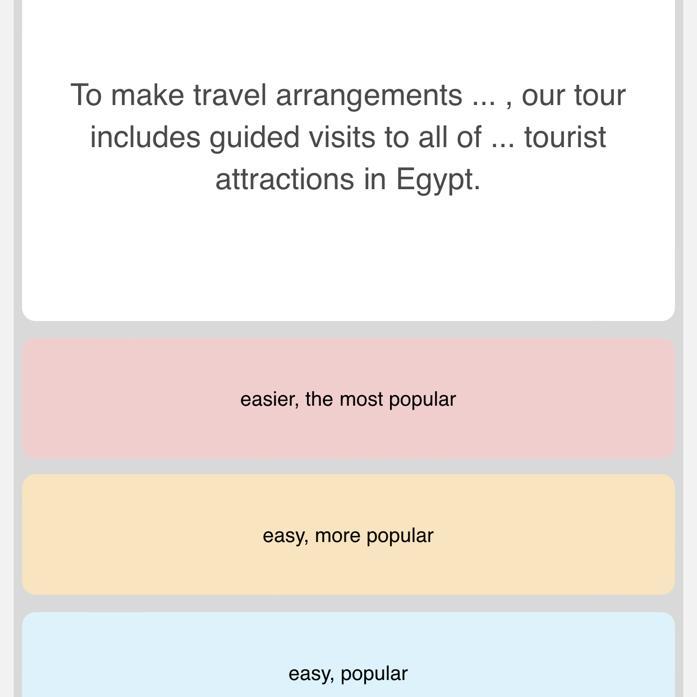The image size is (697, 697).
Task: Select answer 'easier, the most popular'
Action: click(348, 399)
